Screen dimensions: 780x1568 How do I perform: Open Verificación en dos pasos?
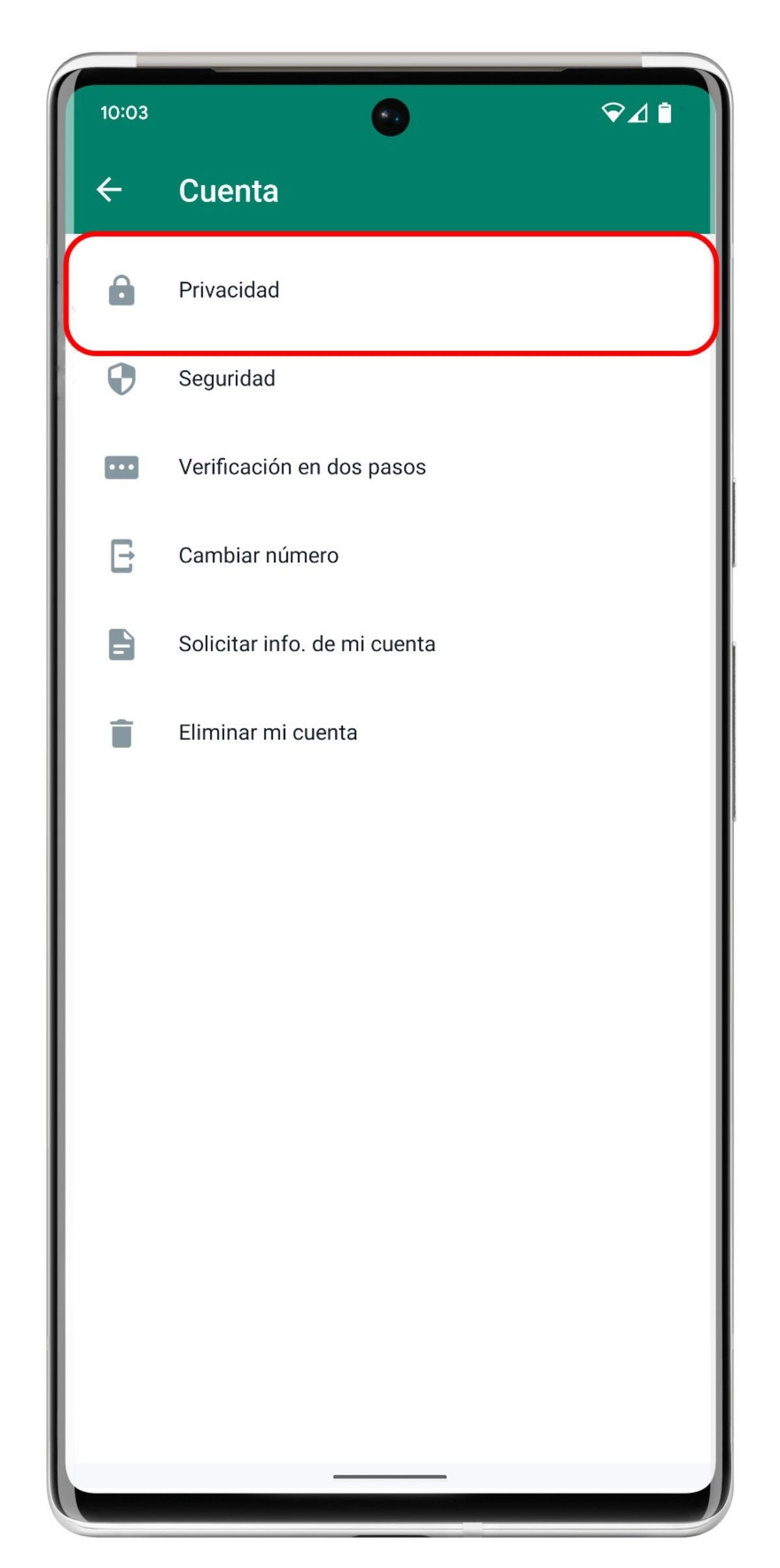click(302, 467)
